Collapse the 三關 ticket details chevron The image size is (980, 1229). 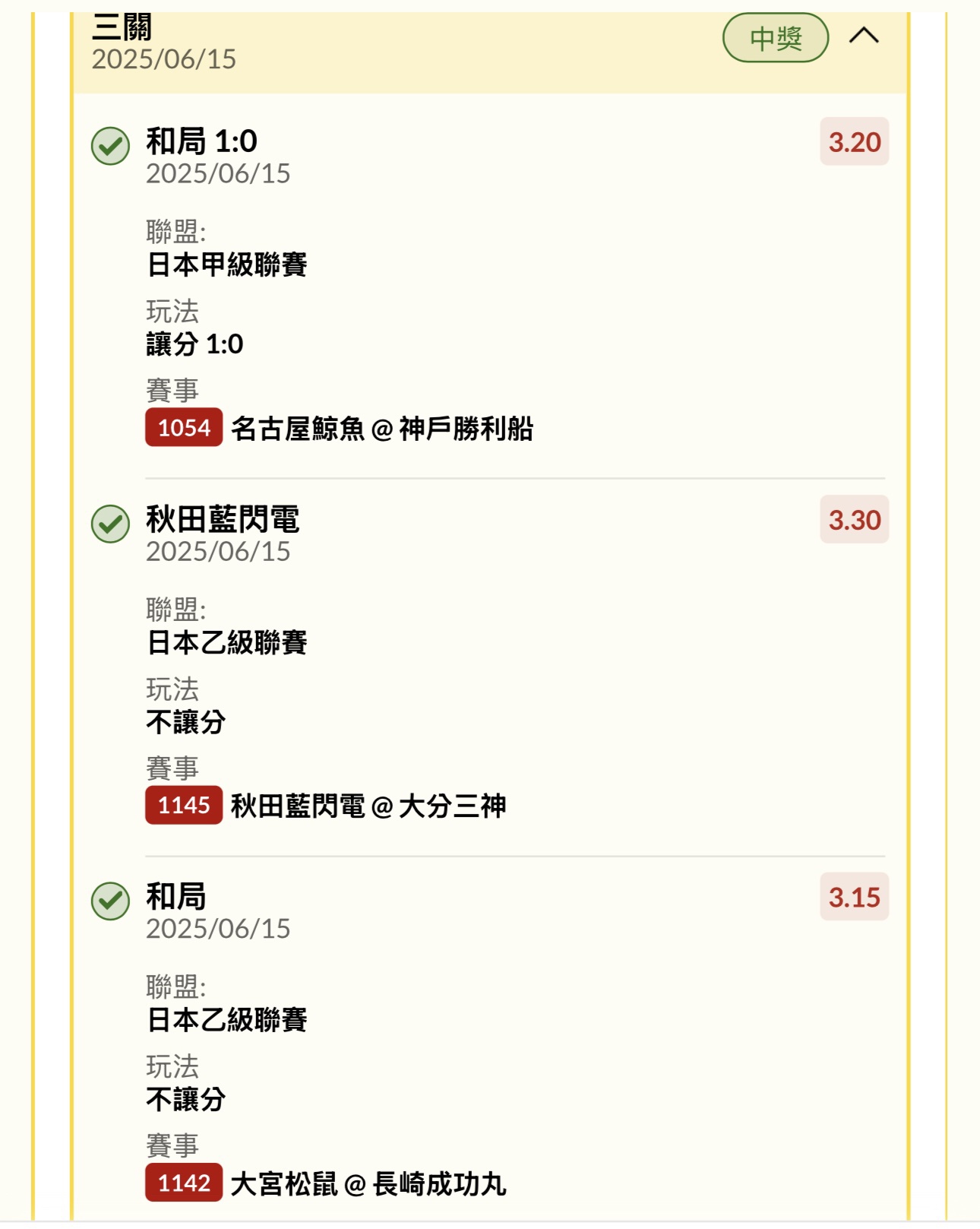(864, 36)
